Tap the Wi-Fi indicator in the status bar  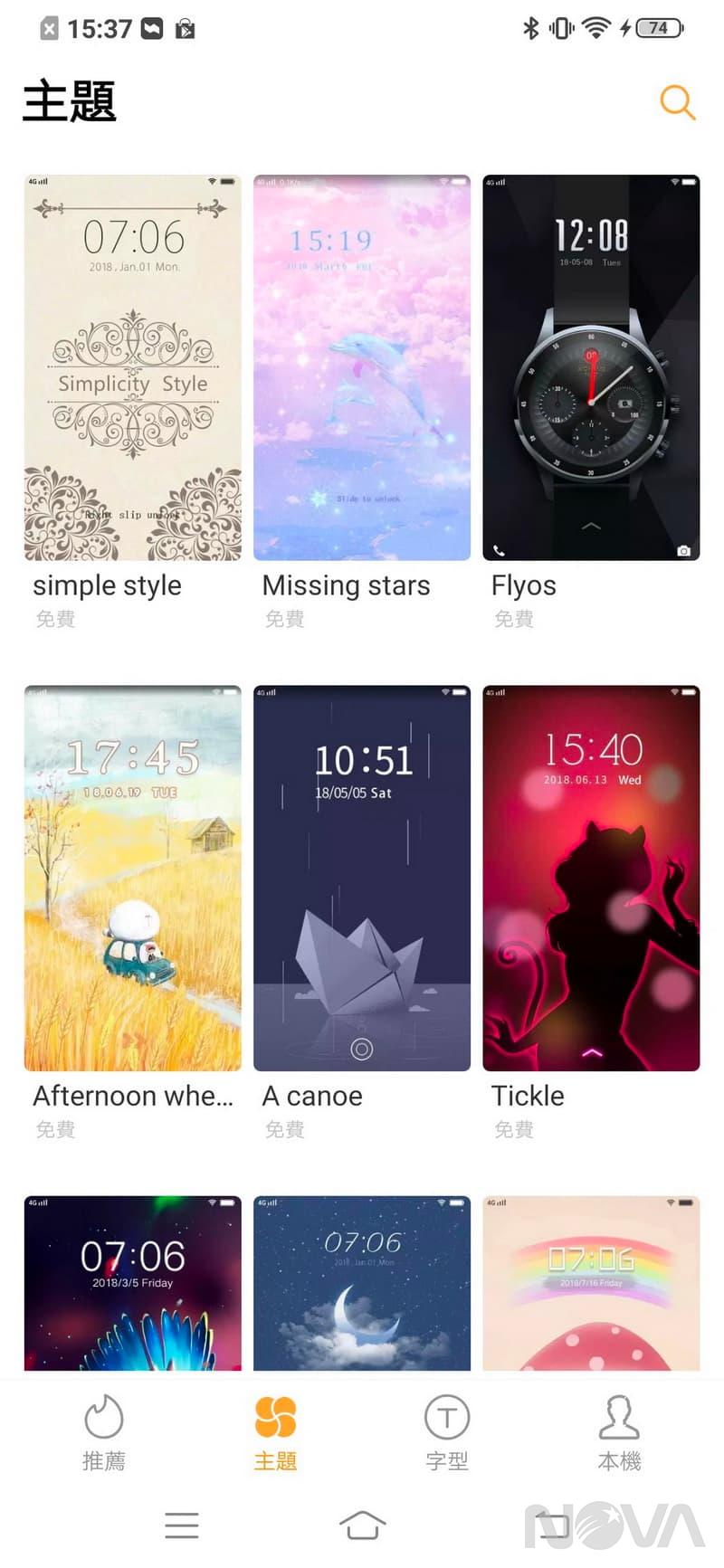point(596,28)
